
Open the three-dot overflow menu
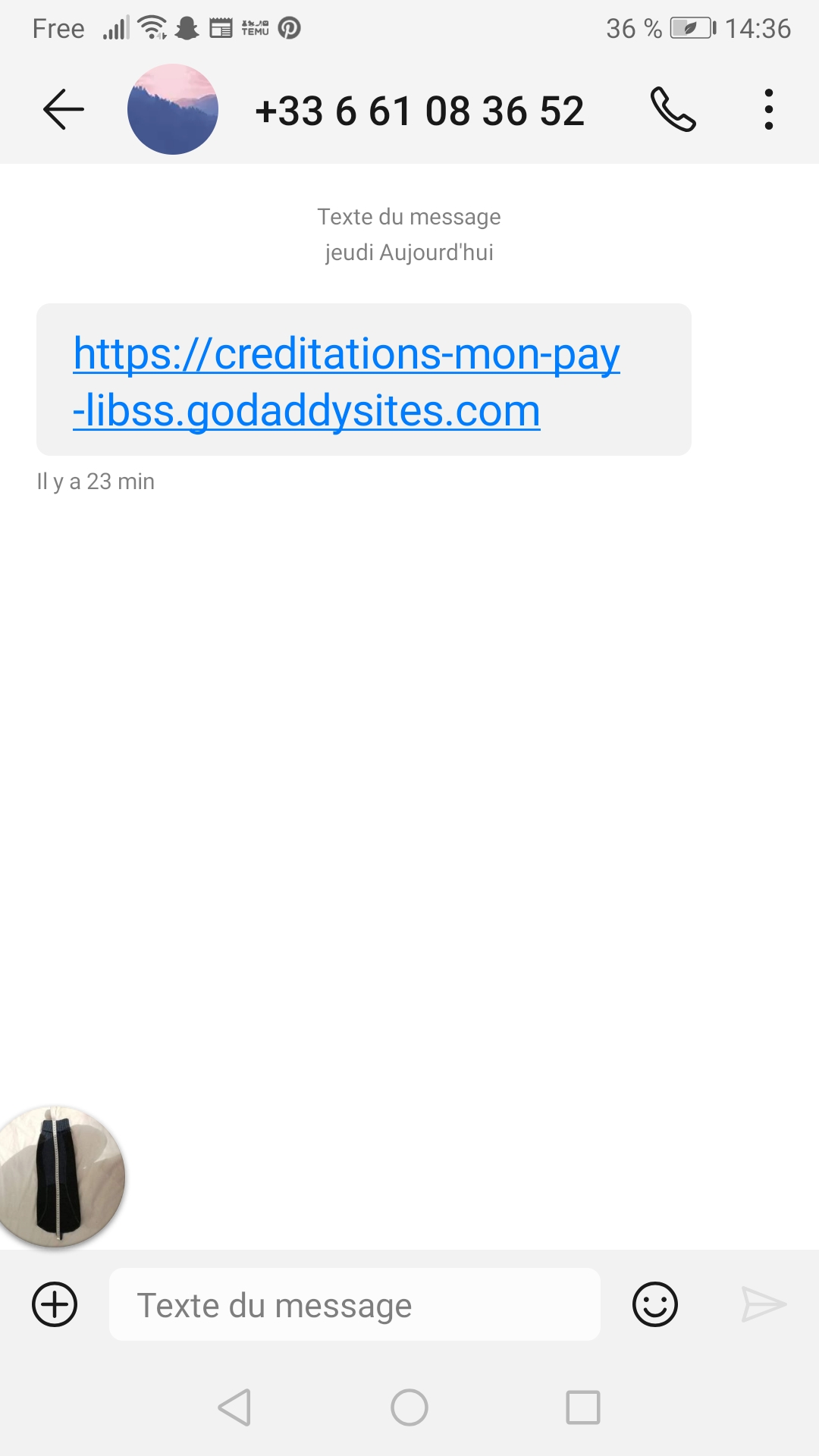coord(768,110)
